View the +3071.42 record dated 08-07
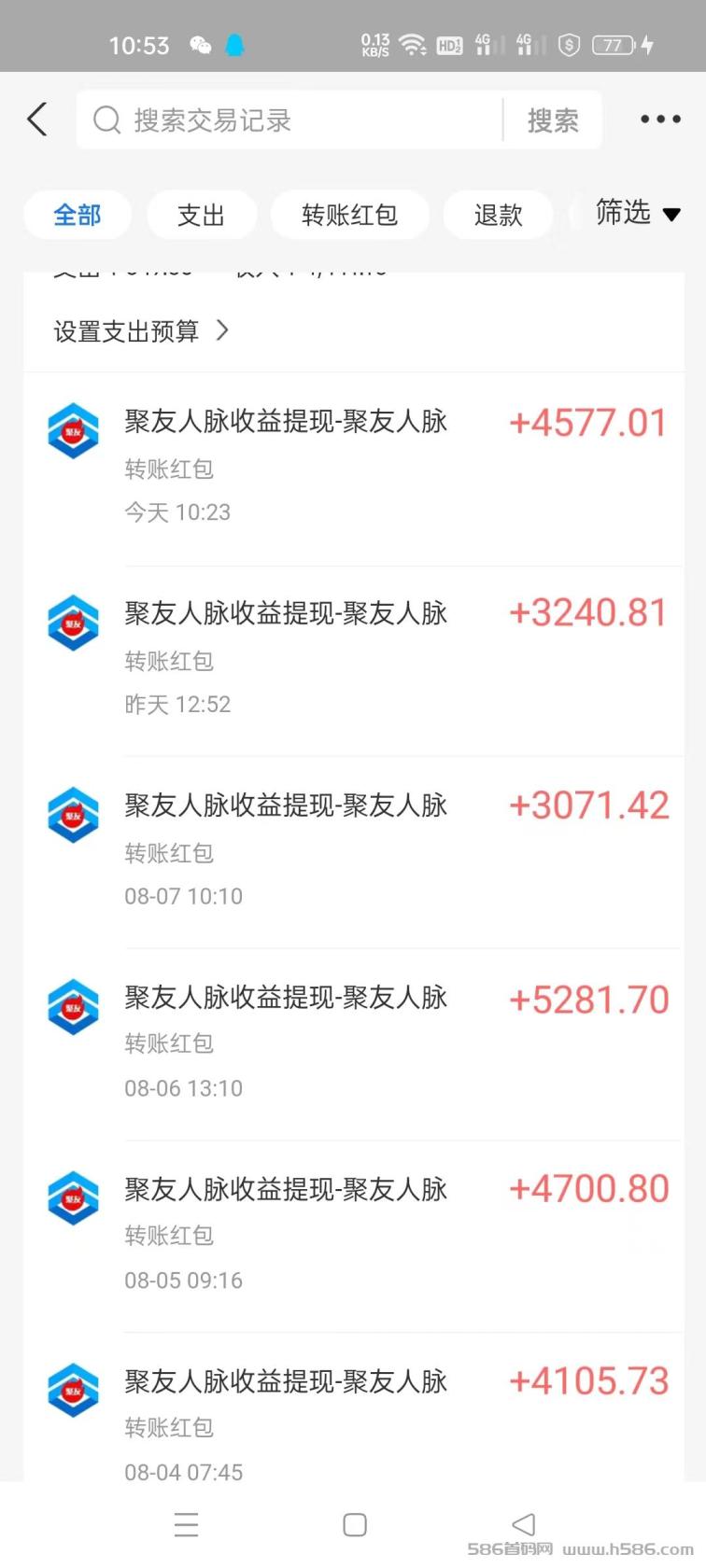This screenshot has height=1568, width=706. coord(354,852)
